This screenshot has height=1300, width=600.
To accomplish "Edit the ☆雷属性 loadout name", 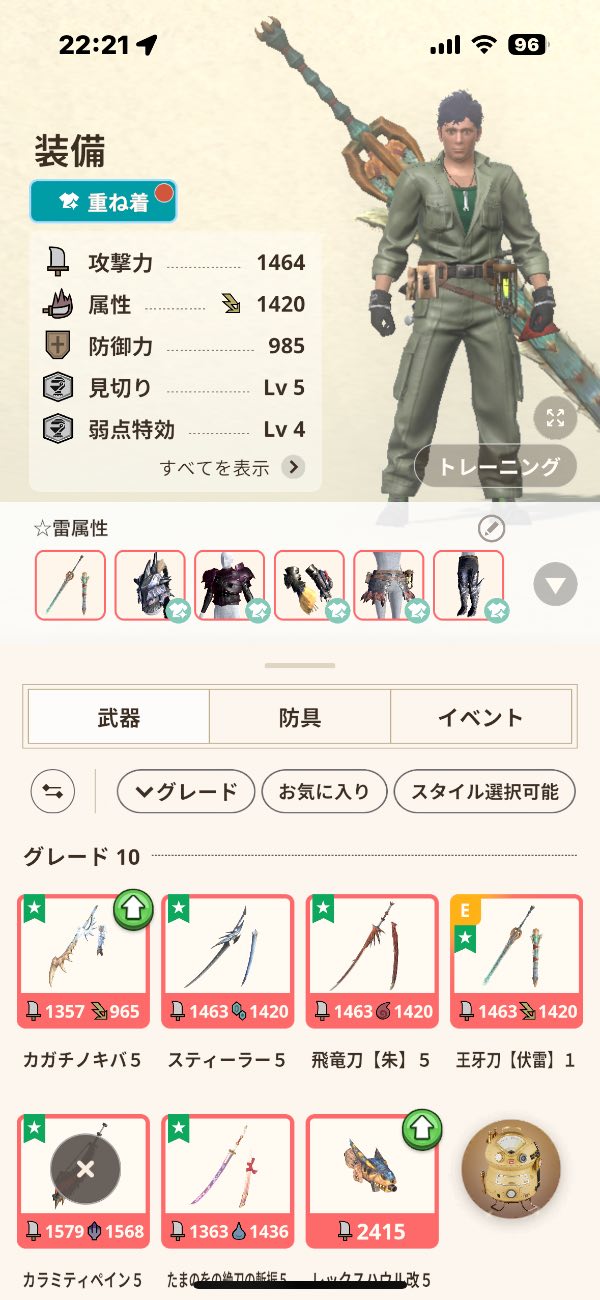I will tap(492, 528).
